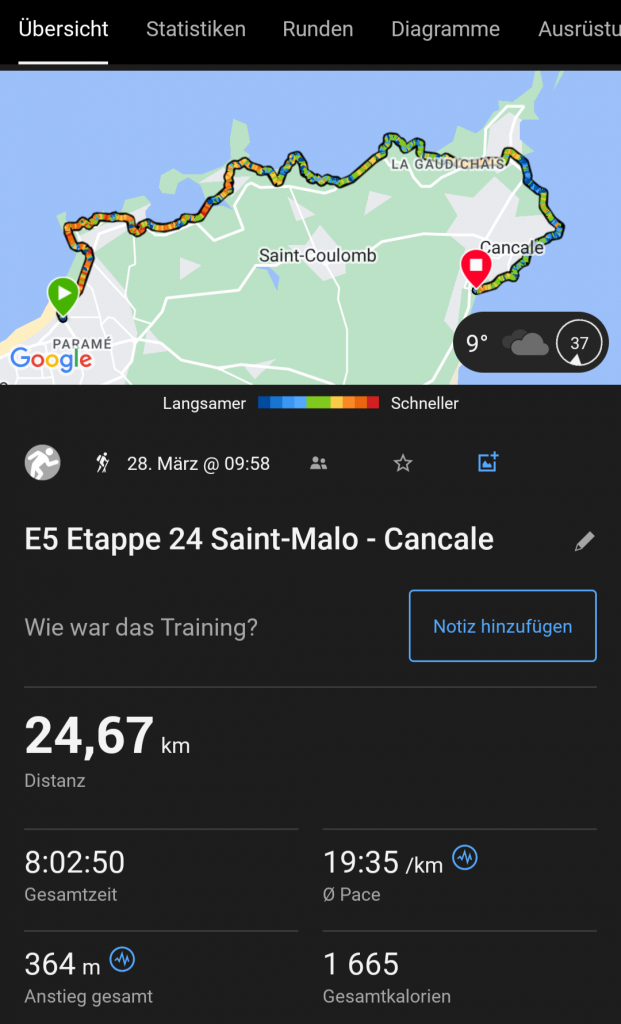Screen dimensions: 621x1024
Task: Select the Ausrüstung tab
Action: tap(578, 29)
